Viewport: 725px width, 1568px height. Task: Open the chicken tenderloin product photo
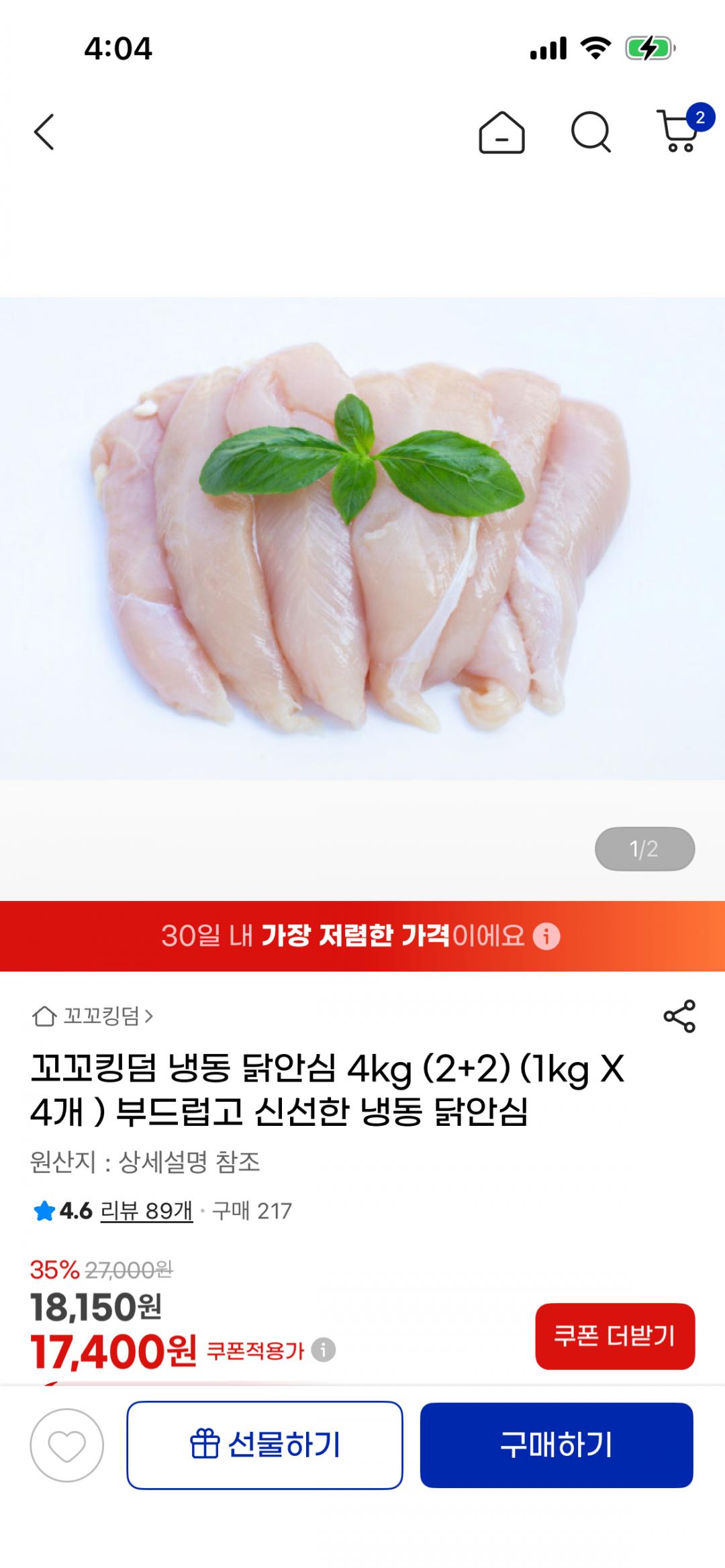[x=362, y=538]
